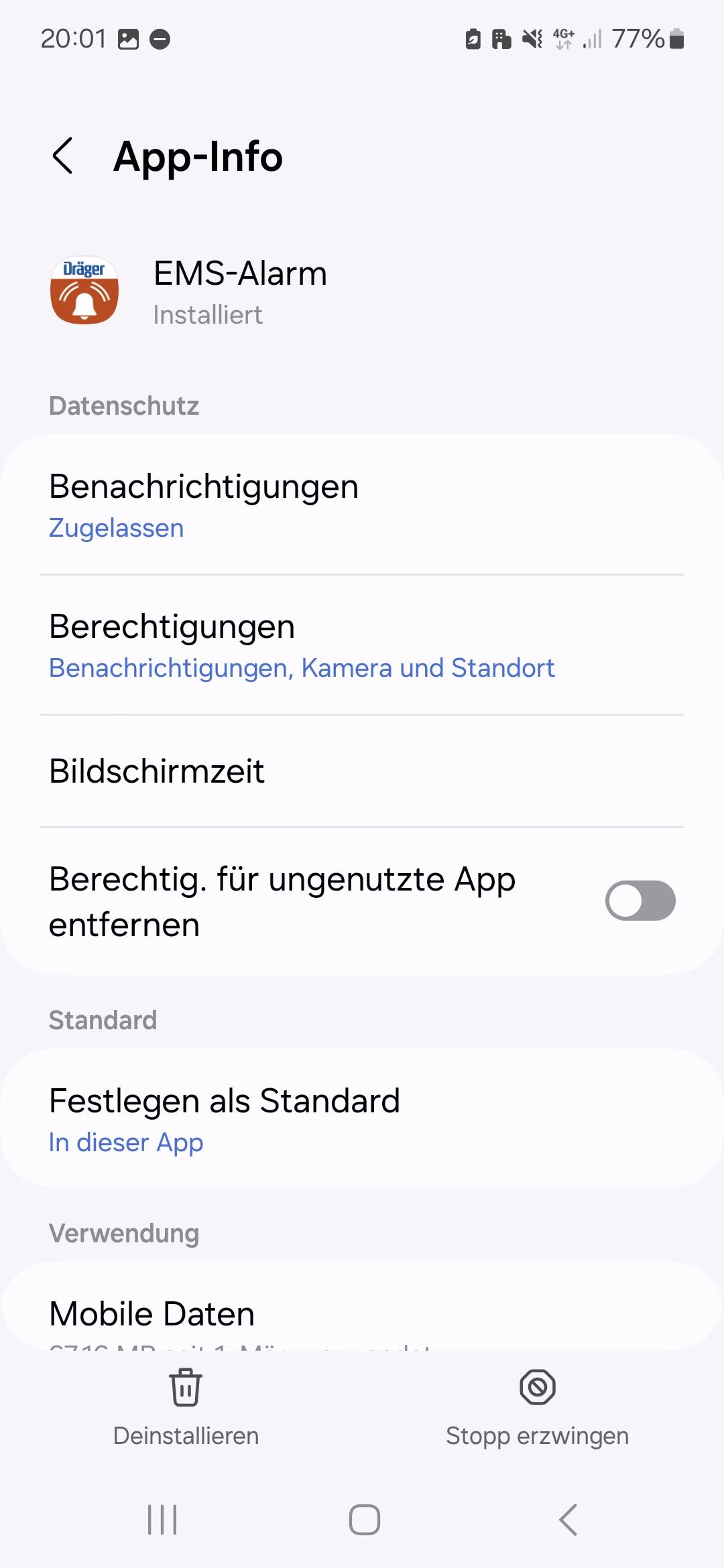The image size is (724, 1568).
Task: Go to the home screen
Action: click(365, 1520)
